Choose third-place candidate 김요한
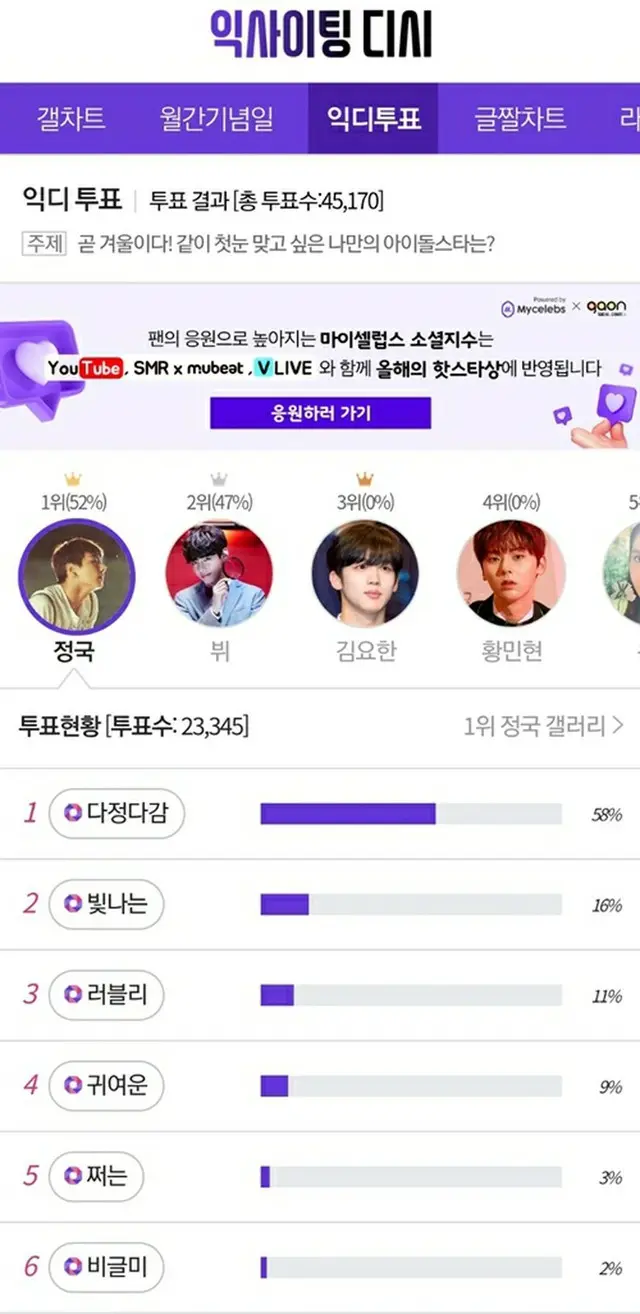 [x=365, y=576]
